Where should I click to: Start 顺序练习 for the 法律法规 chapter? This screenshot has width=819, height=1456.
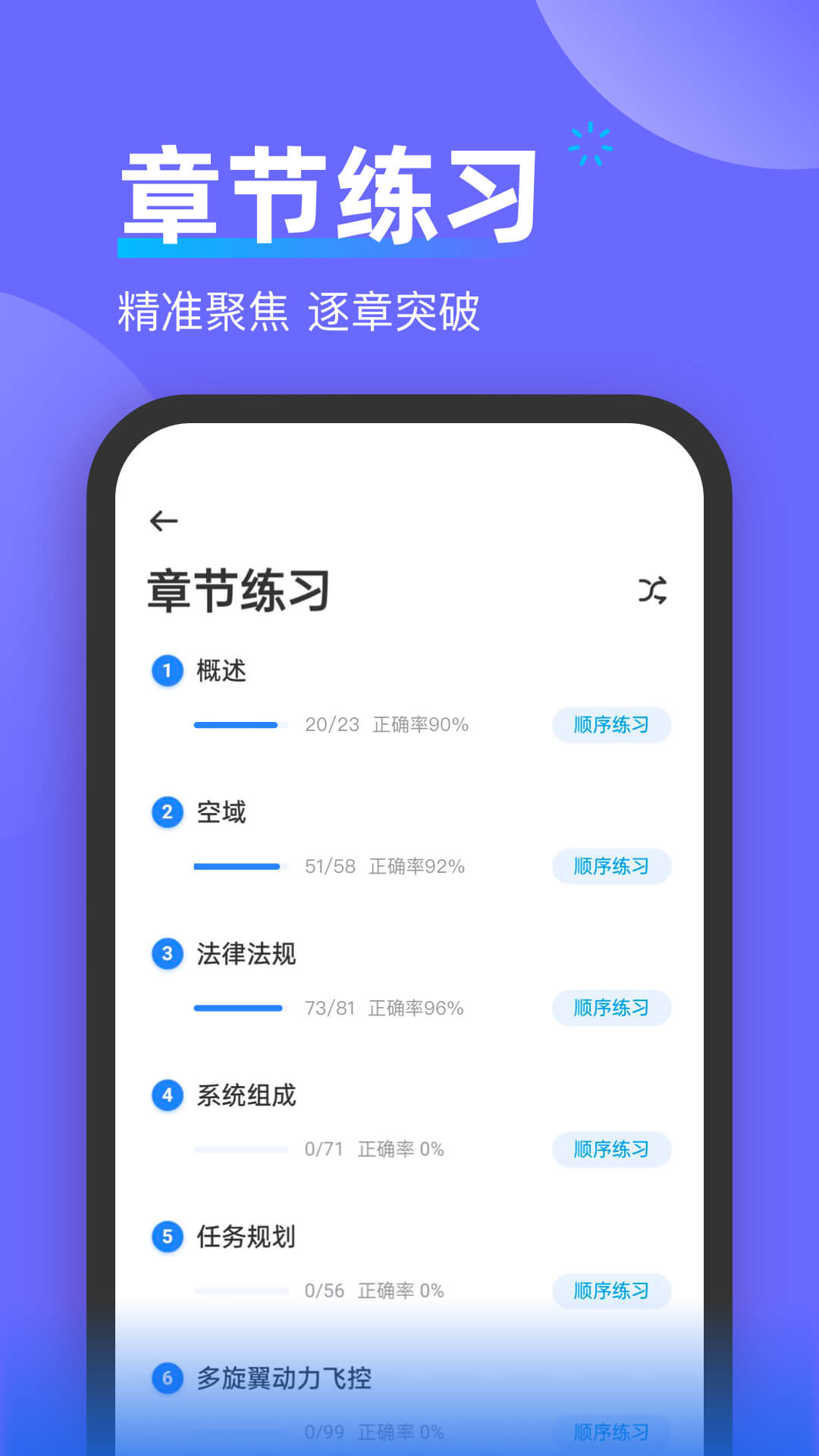tap(611, 1009)
